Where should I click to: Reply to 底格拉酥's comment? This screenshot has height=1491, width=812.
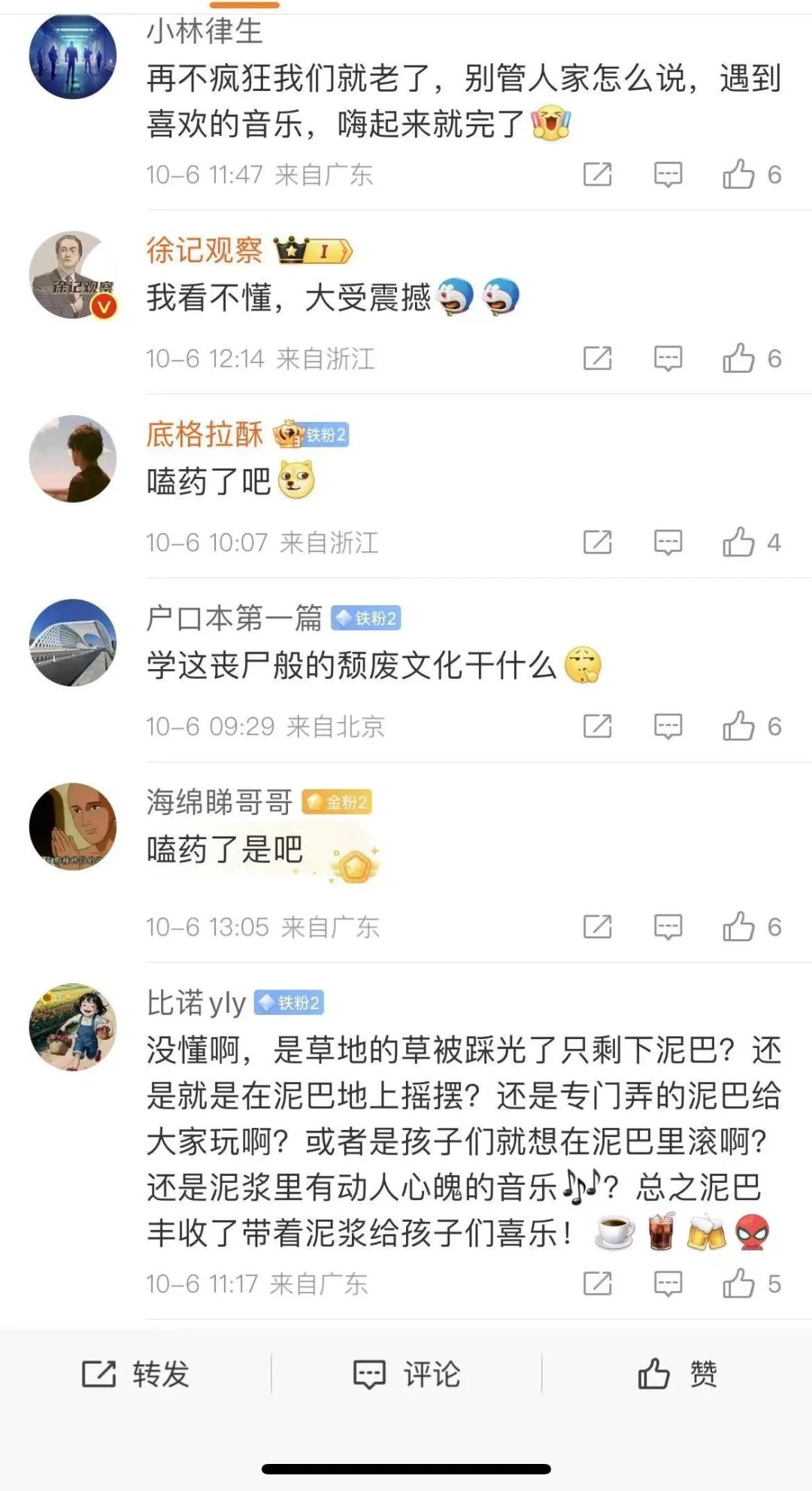(x=668, y=542)
